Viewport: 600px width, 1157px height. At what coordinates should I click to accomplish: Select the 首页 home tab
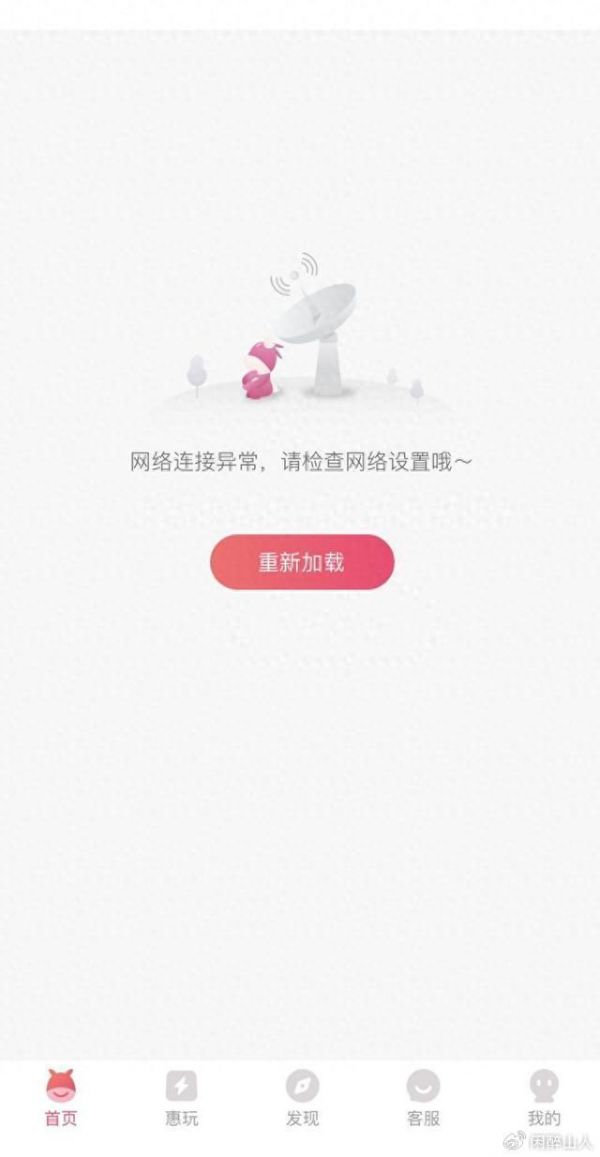click(60, 1098)
